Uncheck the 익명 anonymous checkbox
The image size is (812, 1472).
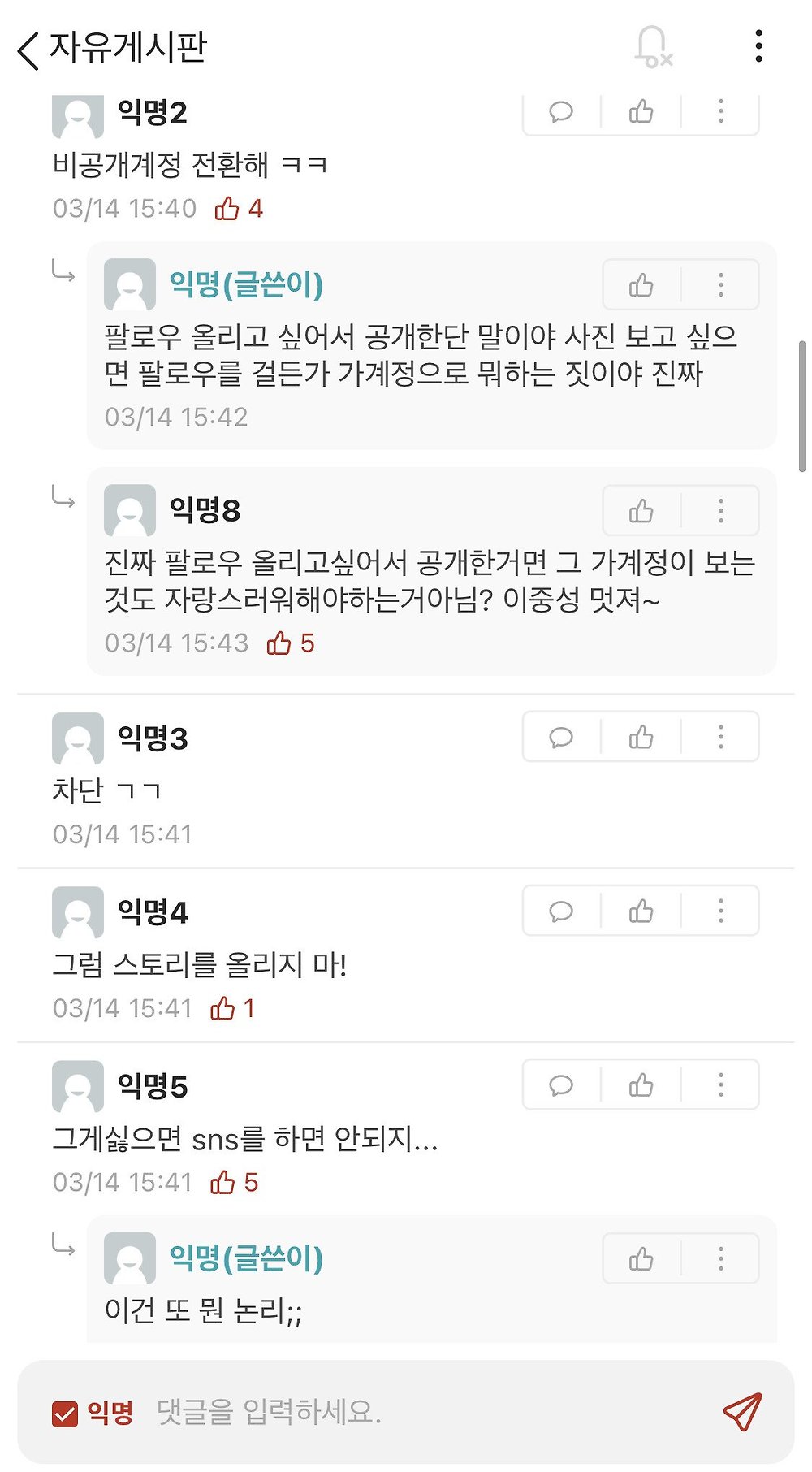[x=65, y=1414]
